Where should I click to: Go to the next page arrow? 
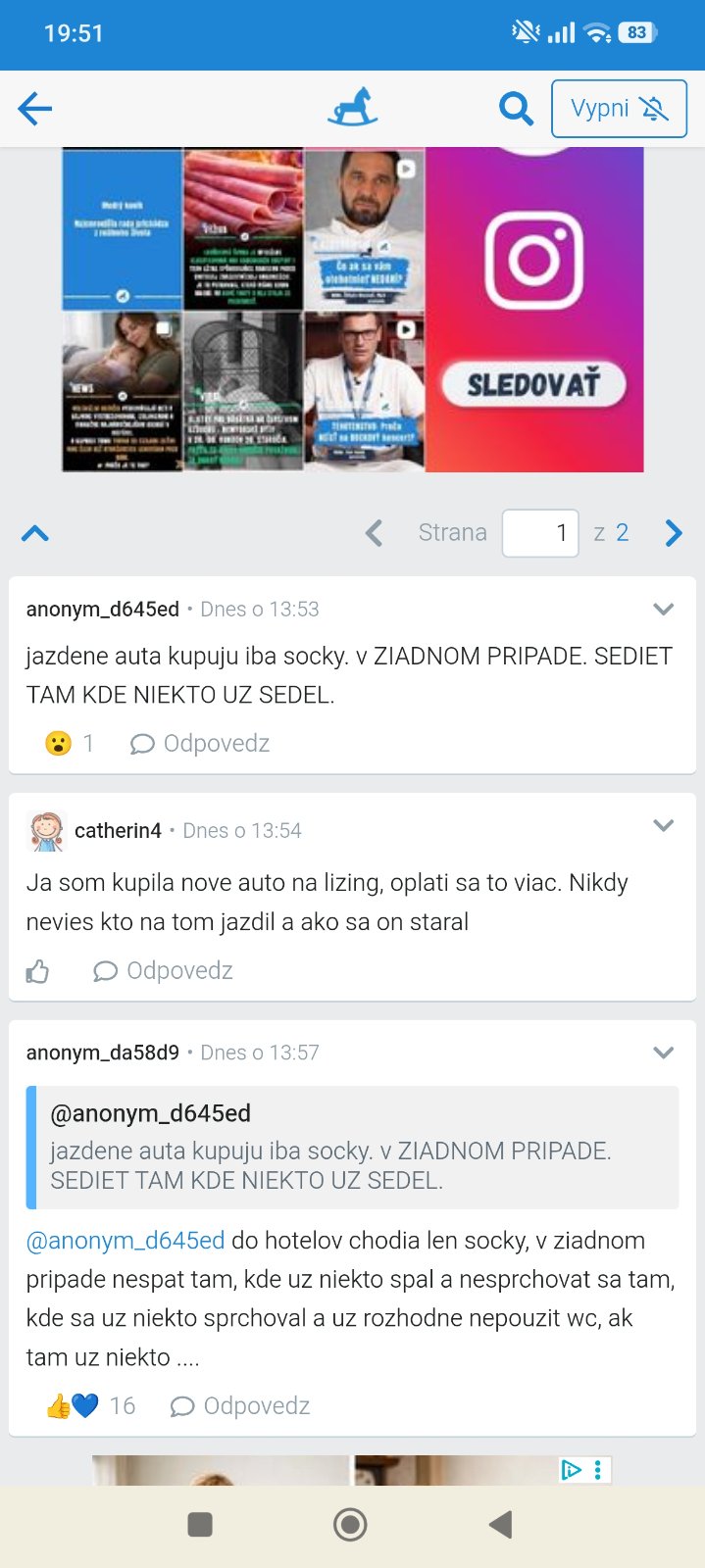(x=673, y=533)
